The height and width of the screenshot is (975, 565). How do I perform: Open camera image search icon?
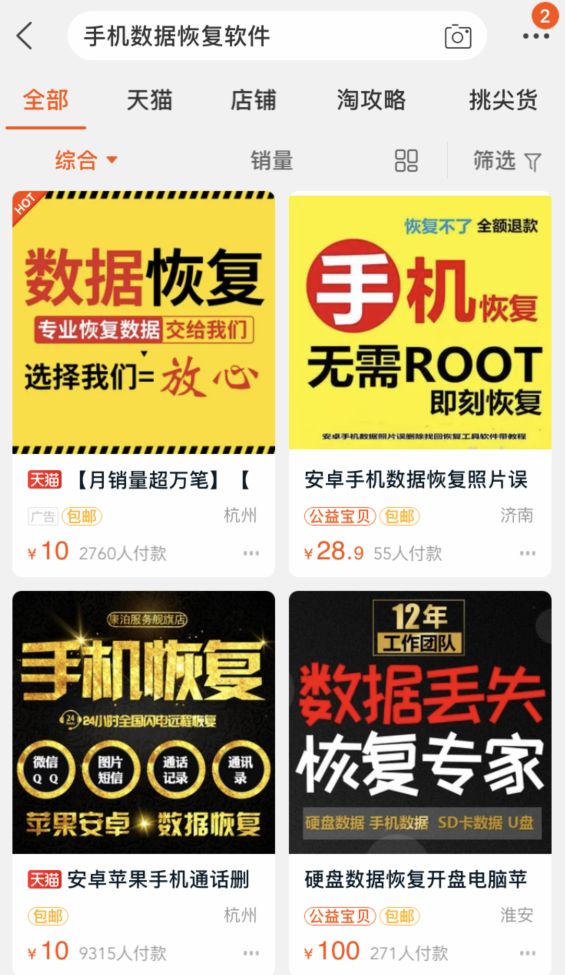tap(457, 37)
